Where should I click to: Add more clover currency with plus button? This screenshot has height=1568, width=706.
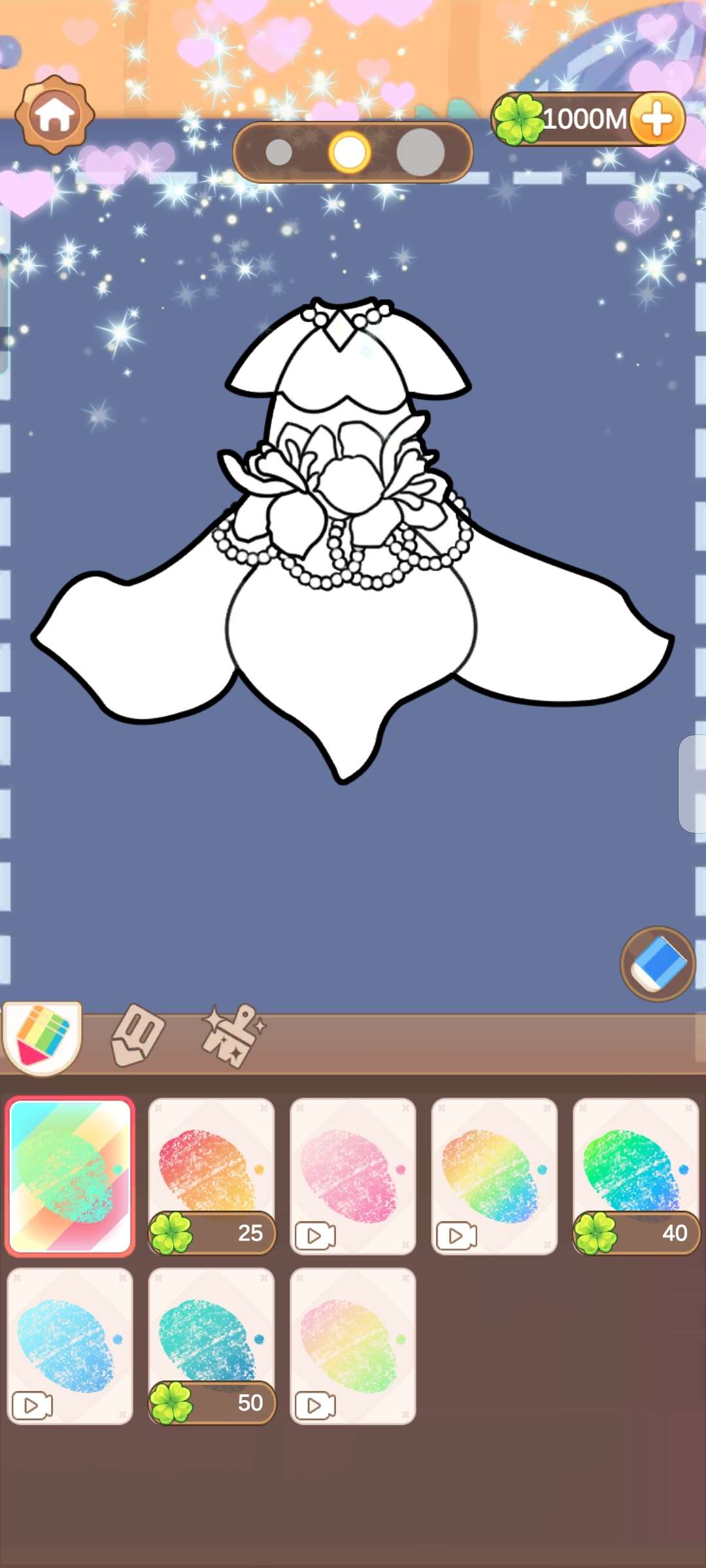(x=657, y=119)
